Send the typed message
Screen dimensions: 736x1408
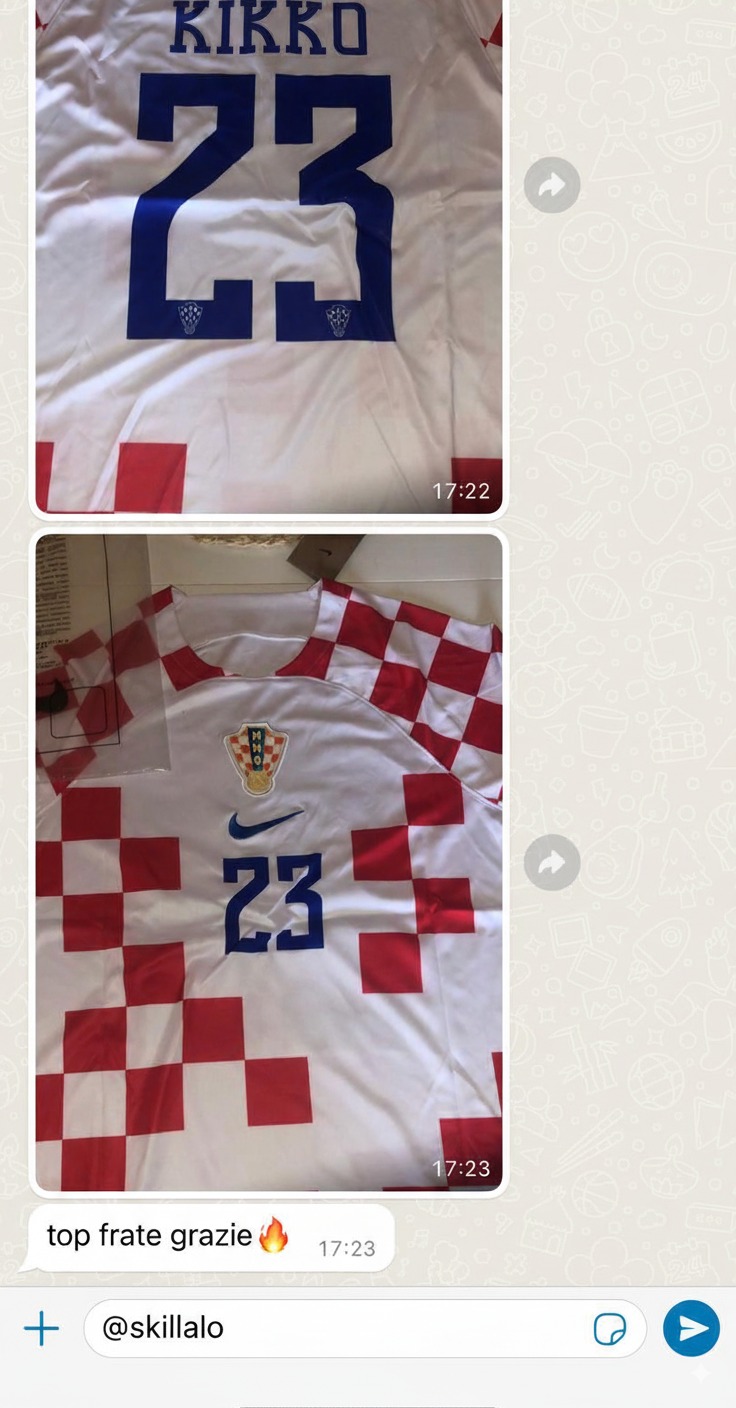pos(691,1328)
